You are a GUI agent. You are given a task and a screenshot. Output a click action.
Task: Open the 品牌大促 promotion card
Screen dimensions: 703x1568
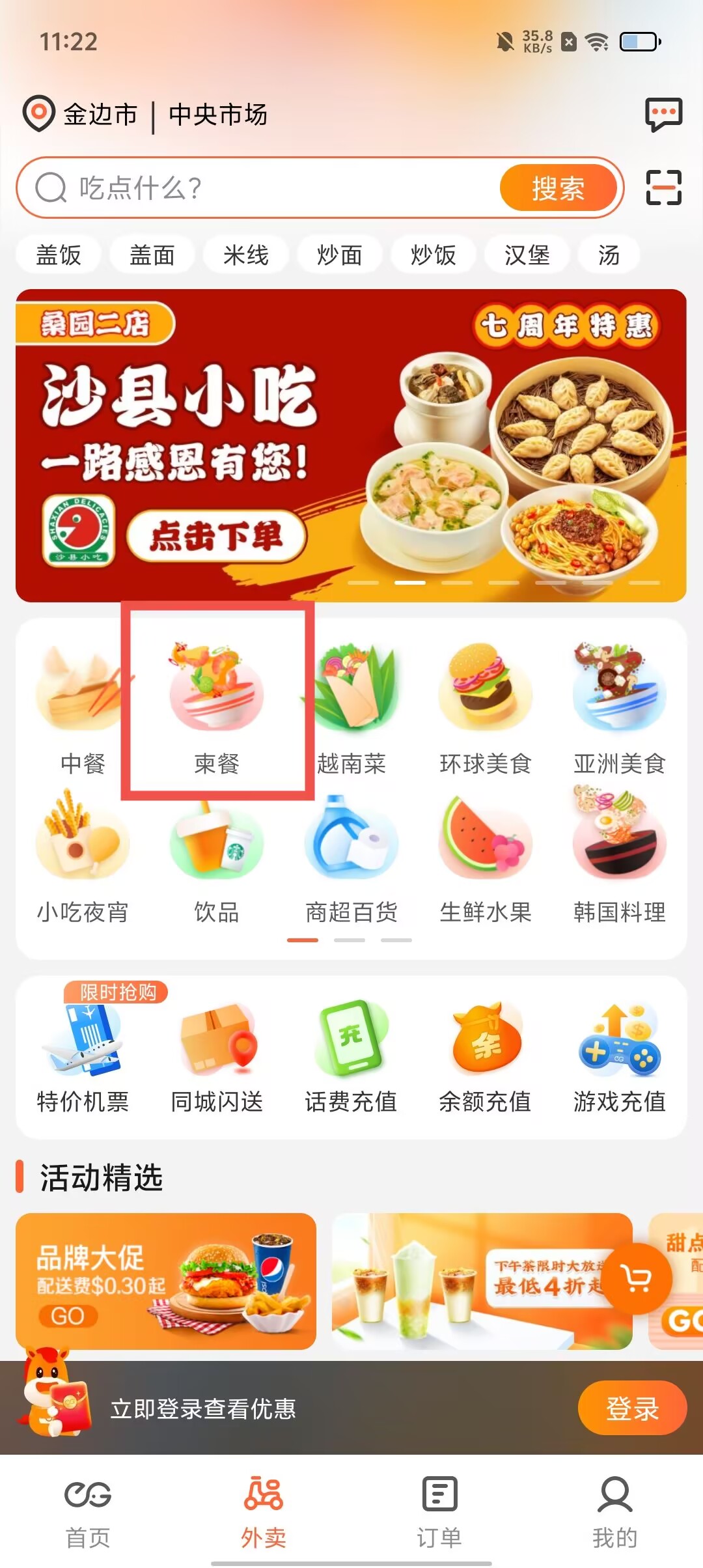(166, 1281)
